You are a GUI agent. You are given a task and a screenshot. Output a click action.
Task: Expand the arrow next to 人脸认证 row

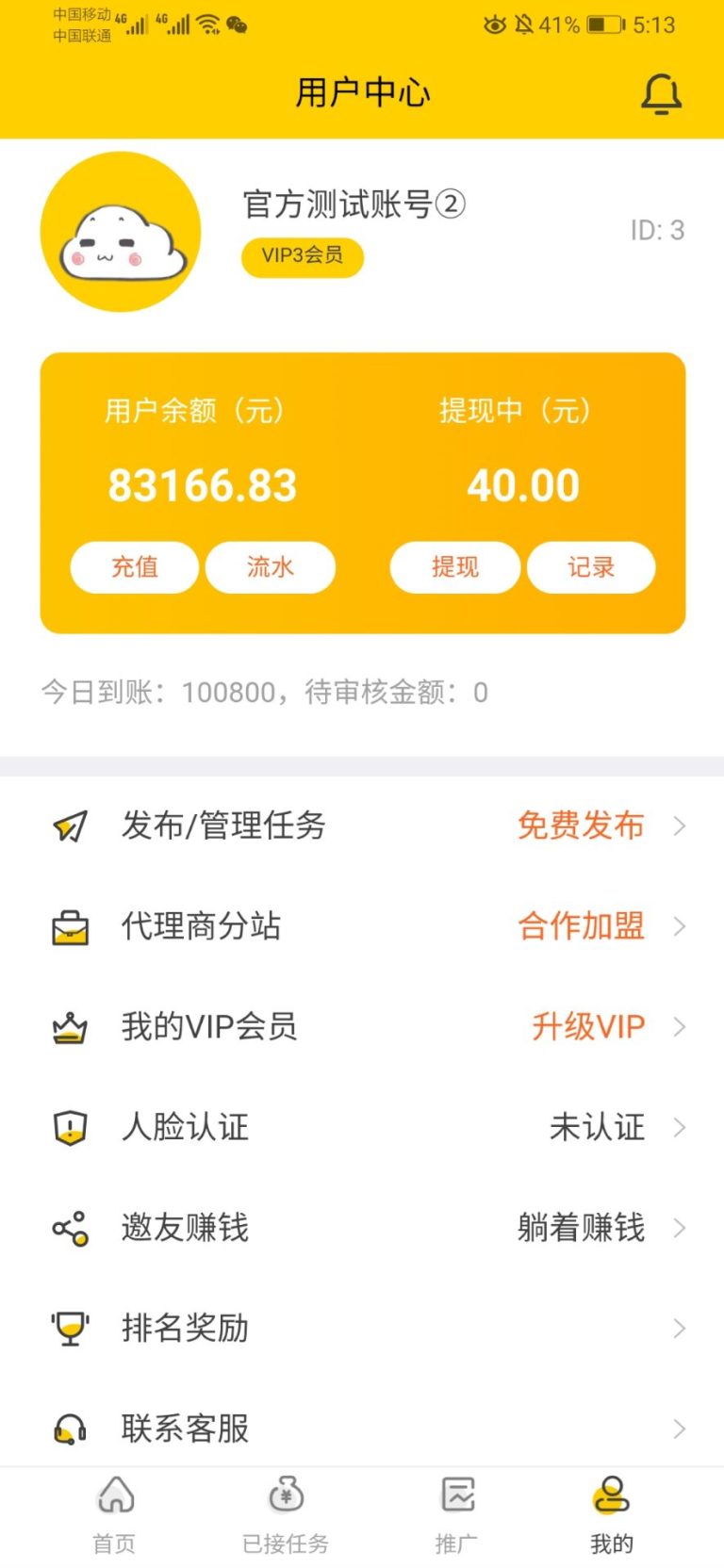pyautogui.click(x=681, y=1127)
